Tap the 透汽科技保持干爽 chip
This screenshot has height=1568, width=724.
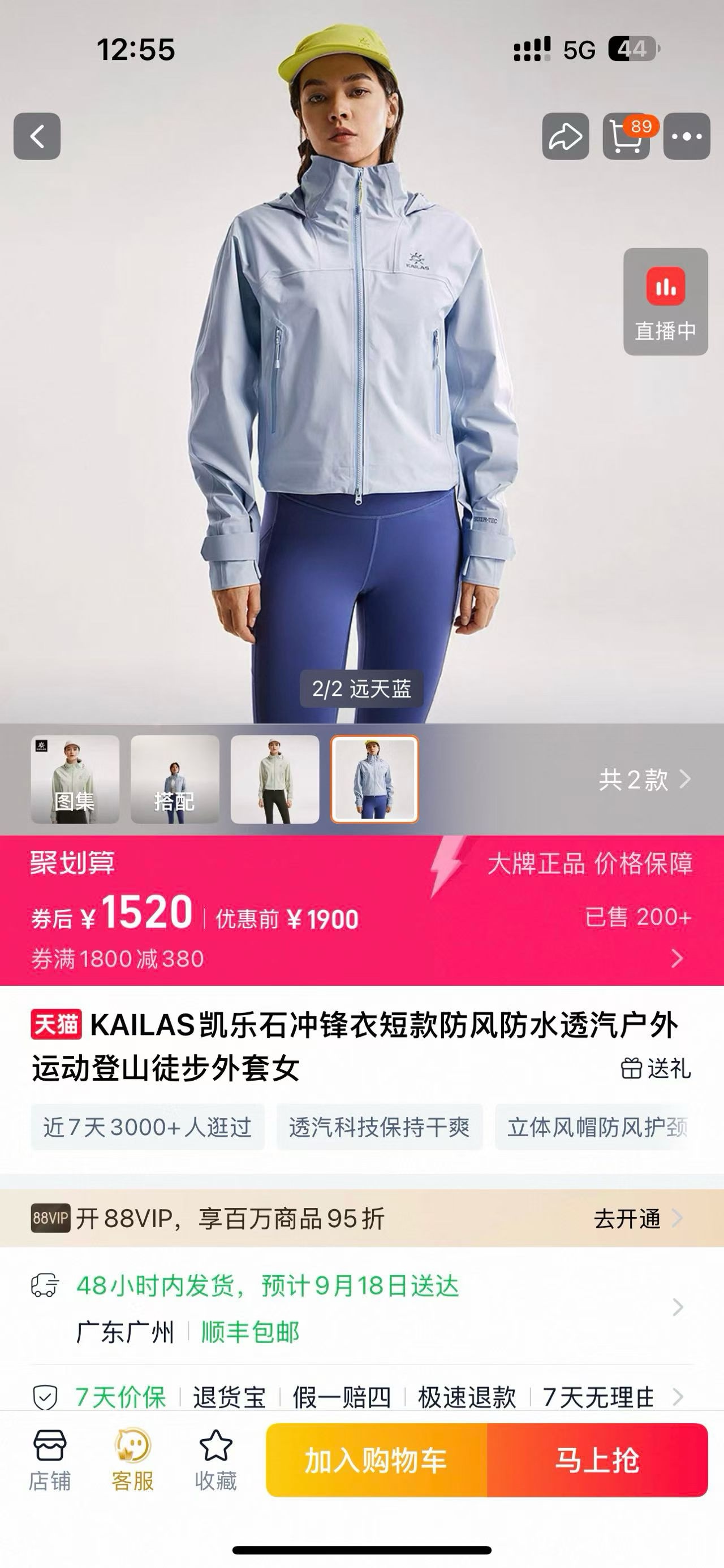[x=380, y=1127]
